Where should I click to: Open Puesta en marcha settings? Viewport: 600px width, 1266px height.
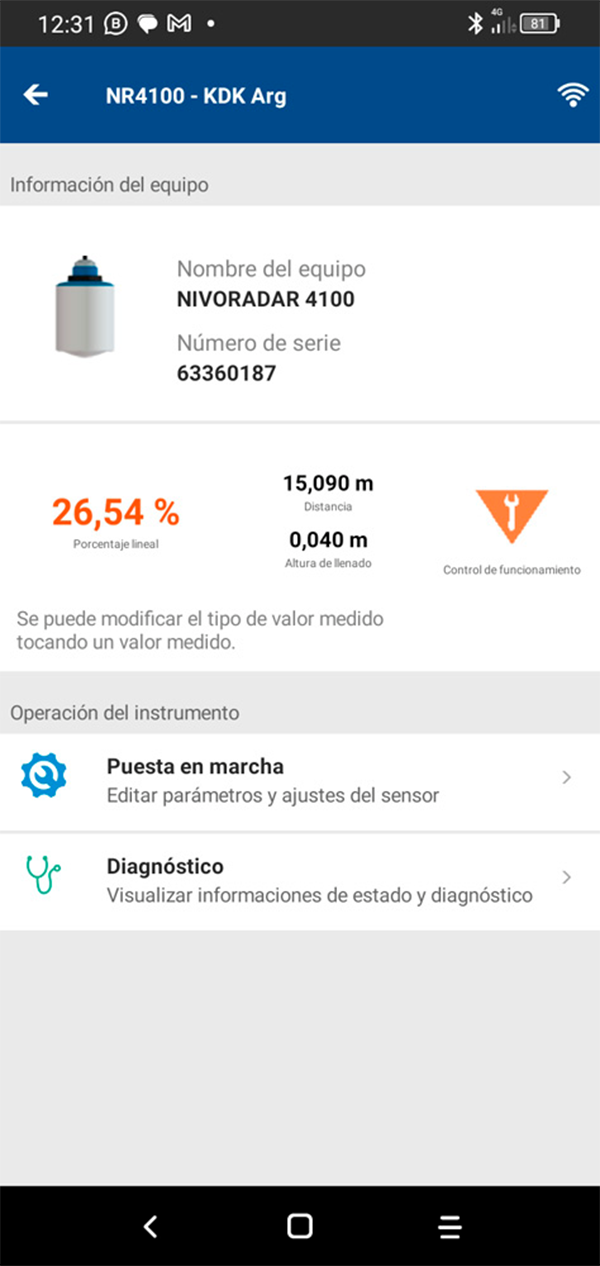pos(300,781)
